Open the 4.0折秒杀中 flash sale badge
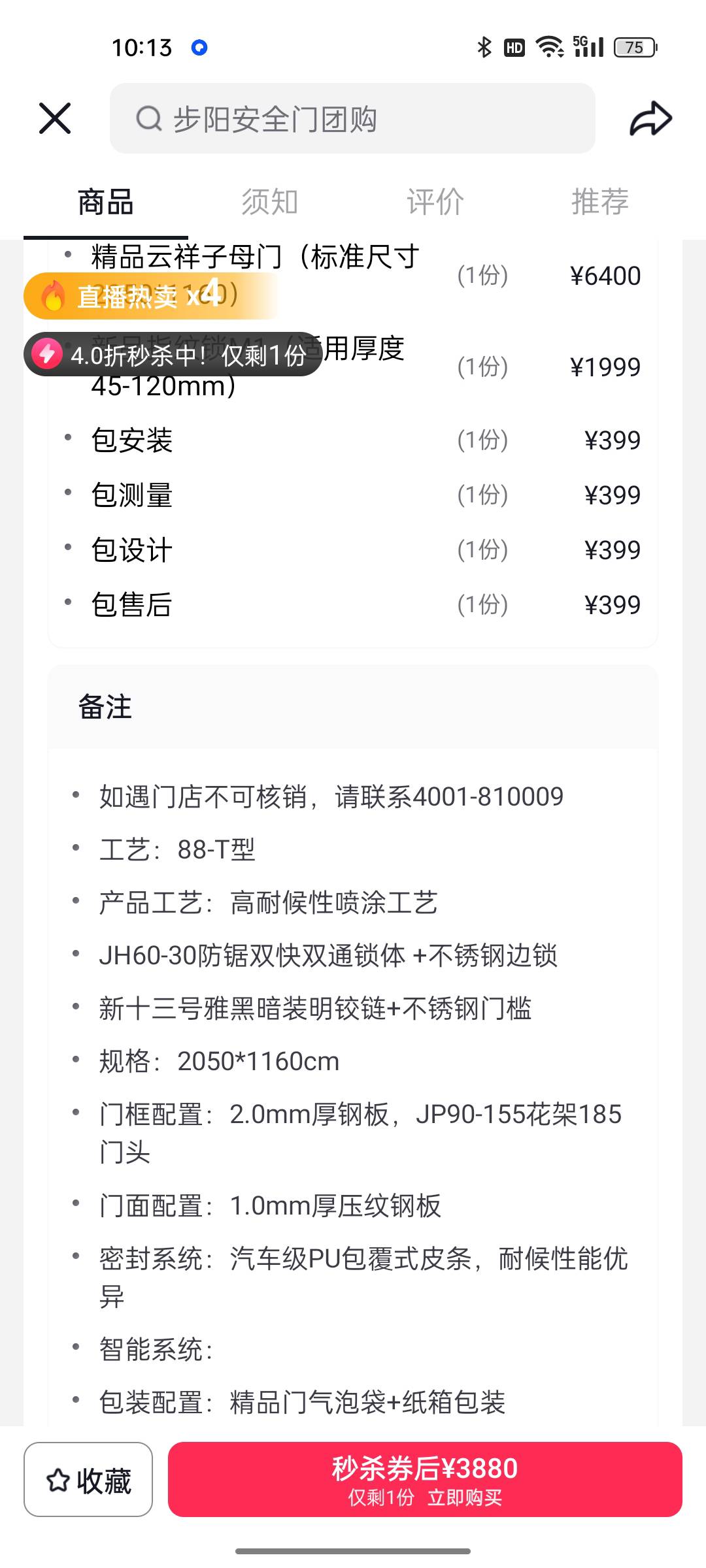Screen dimensions: 706x1568 (173, 354)
